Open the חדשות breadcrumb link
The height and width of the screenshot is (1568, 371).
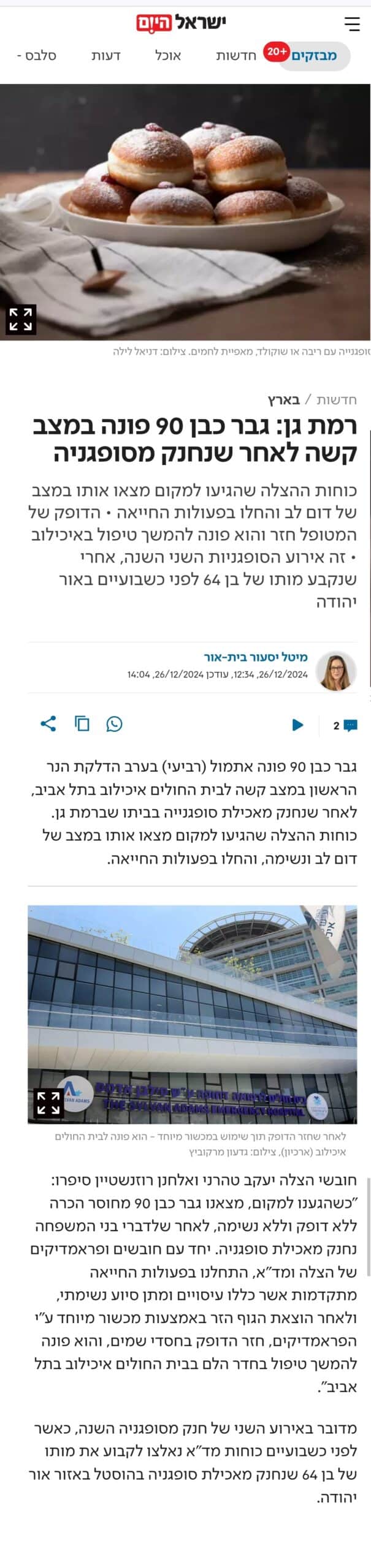[336, 400]
